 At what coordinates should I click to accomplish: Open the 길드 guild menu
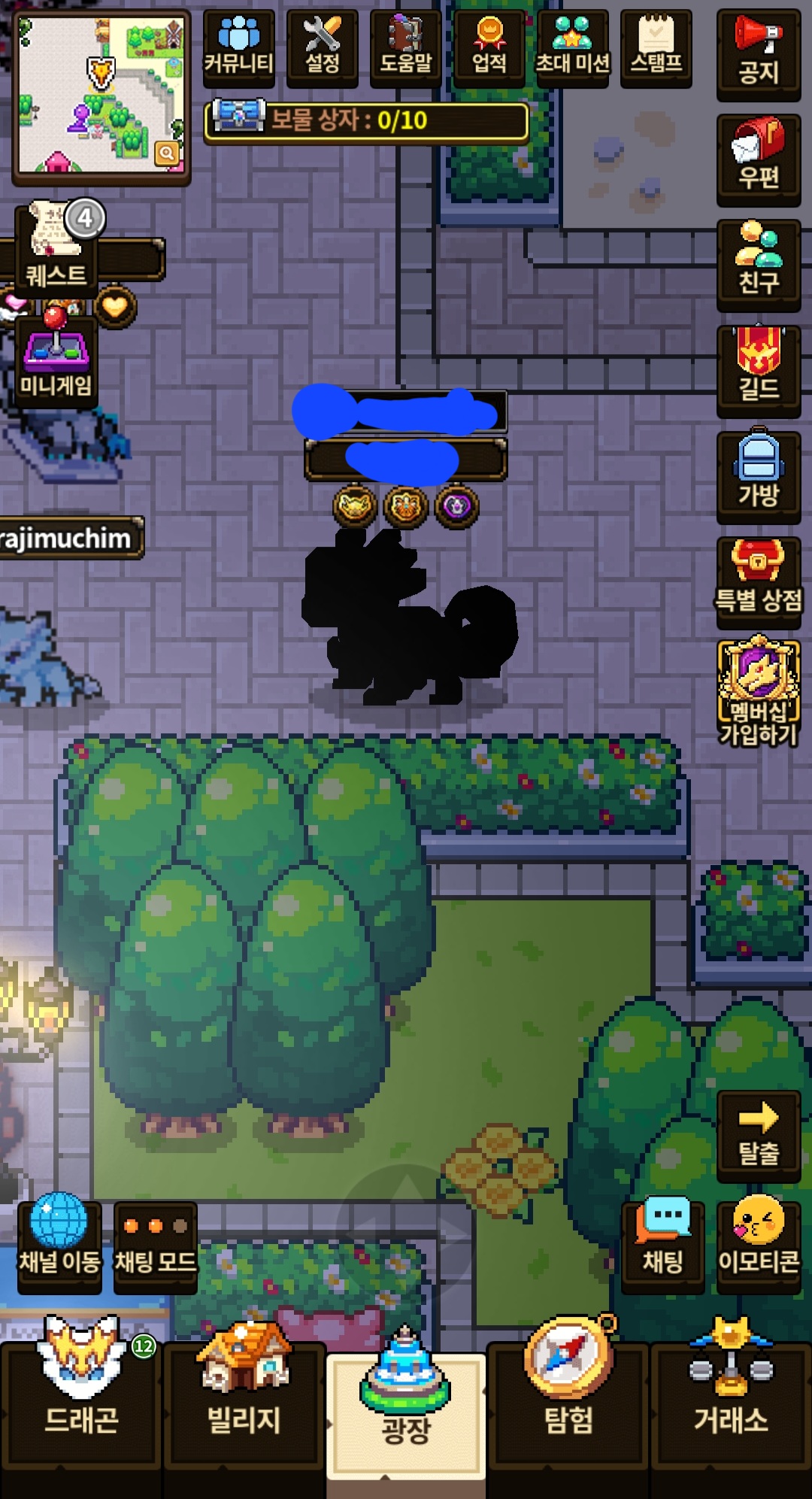pos(759,372)
